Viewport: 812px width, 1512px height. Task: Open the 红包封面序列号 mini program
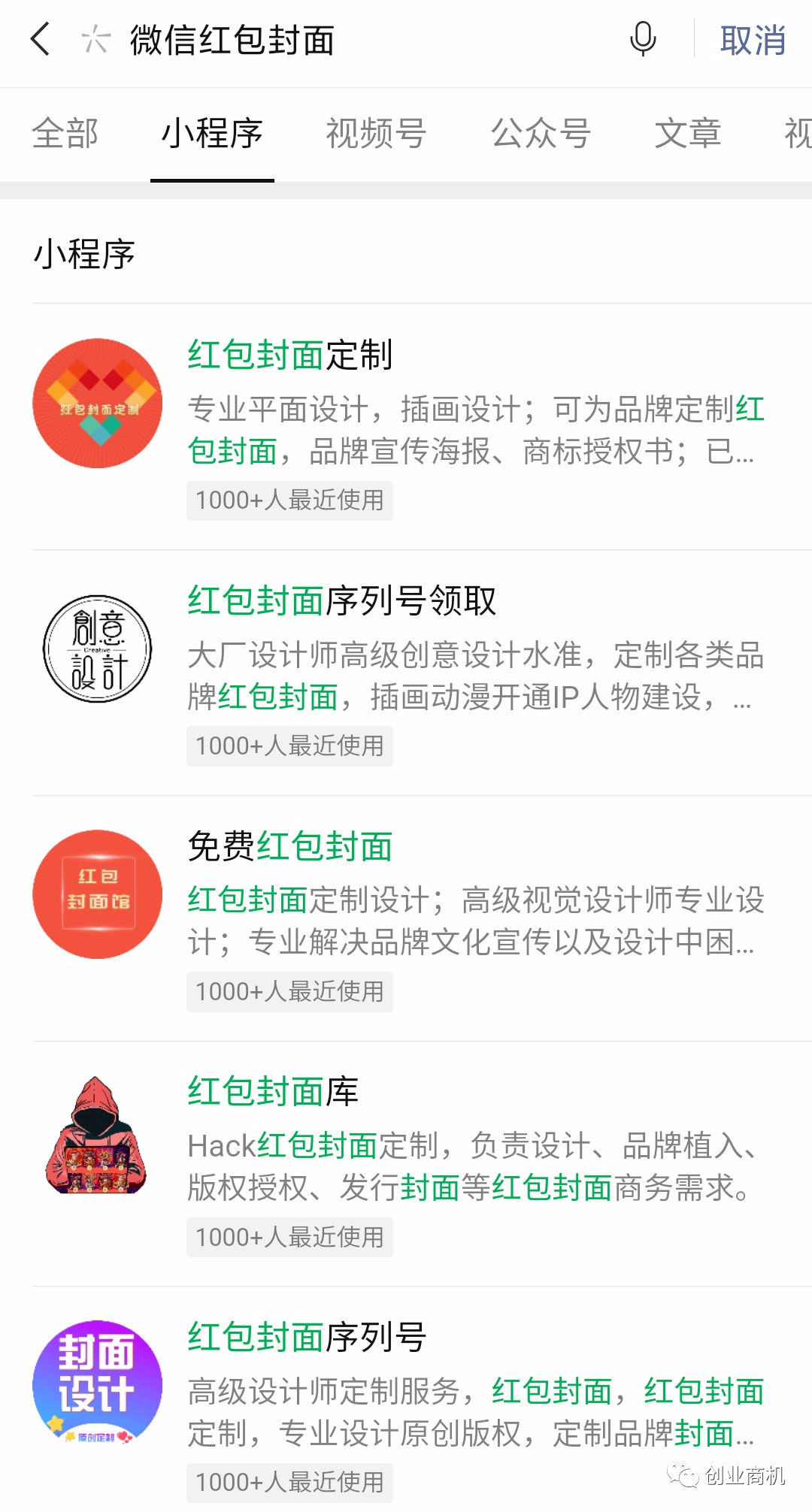308,1338
